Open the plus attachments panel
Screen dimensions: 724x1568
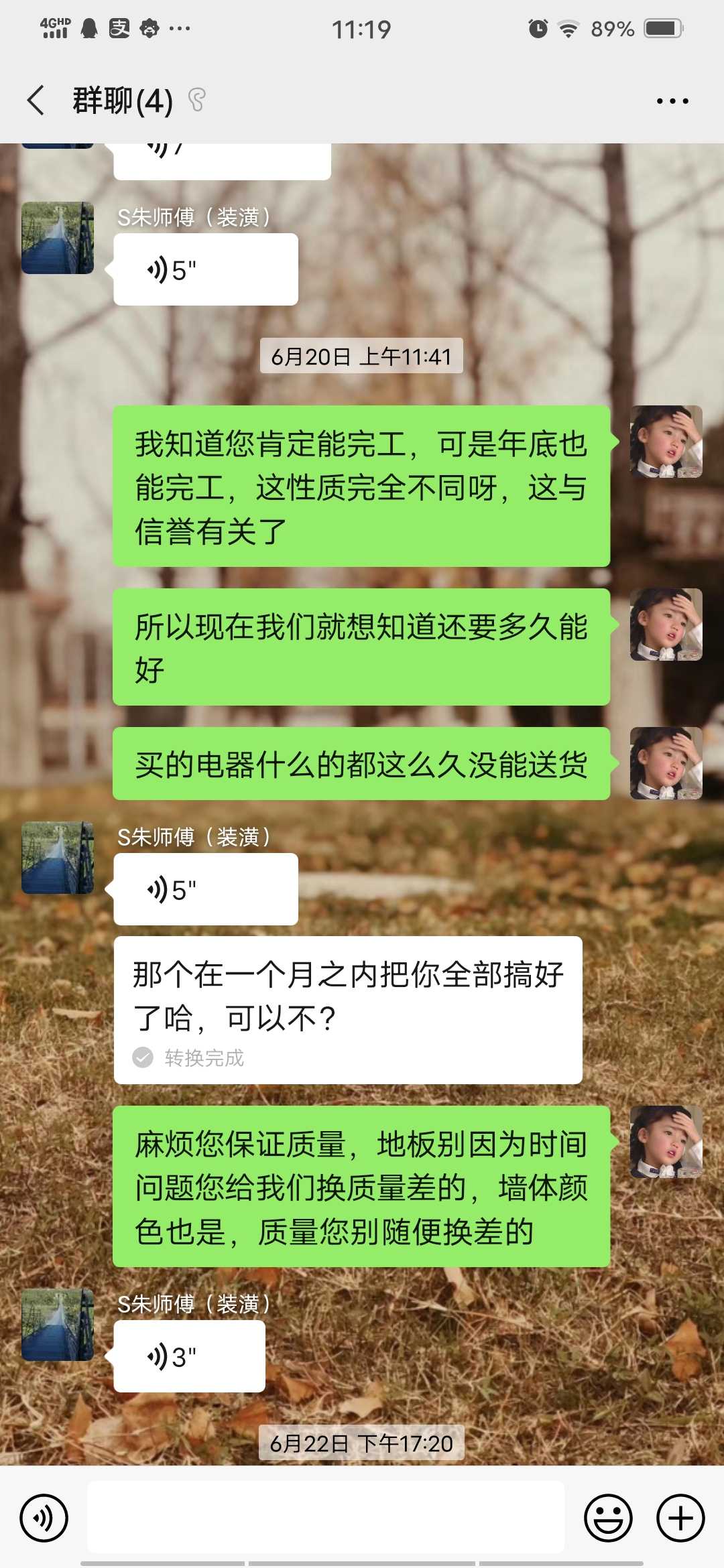pos(680,1518)
